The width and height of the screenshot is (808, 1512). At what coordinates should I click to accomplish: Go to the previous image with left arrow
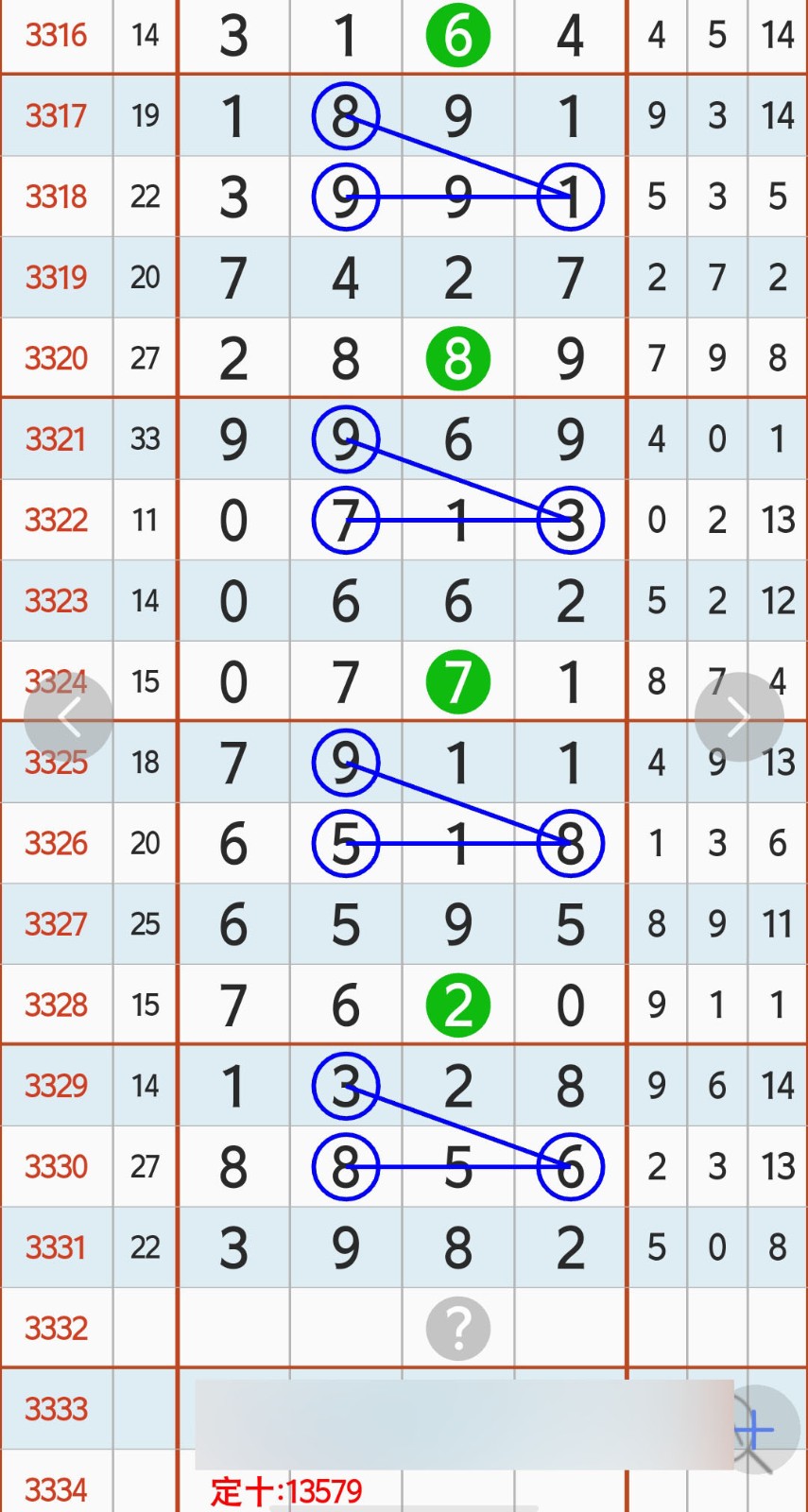tap(68, 717)
